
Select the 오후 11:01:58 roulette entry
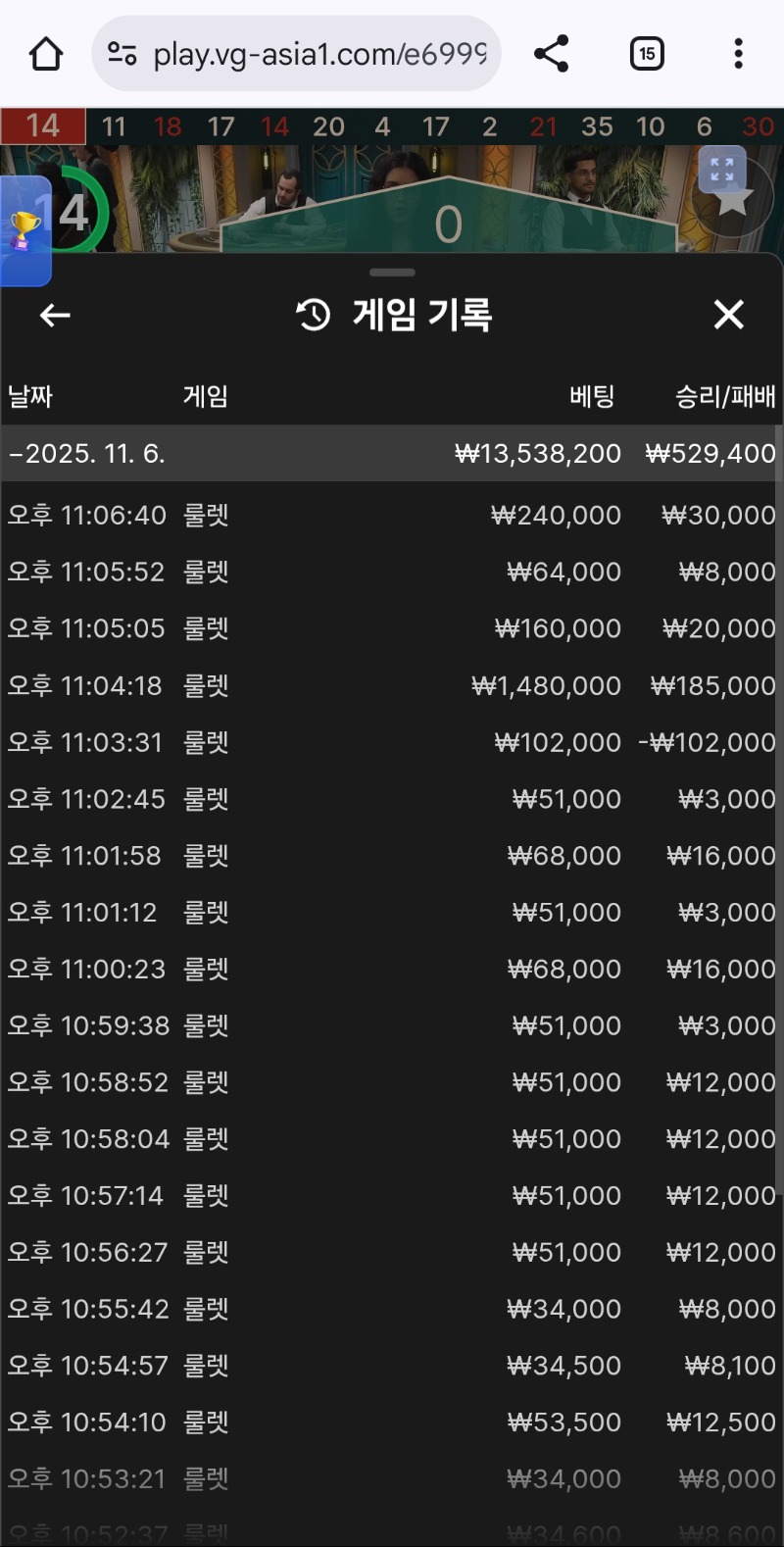click(392, 857)
